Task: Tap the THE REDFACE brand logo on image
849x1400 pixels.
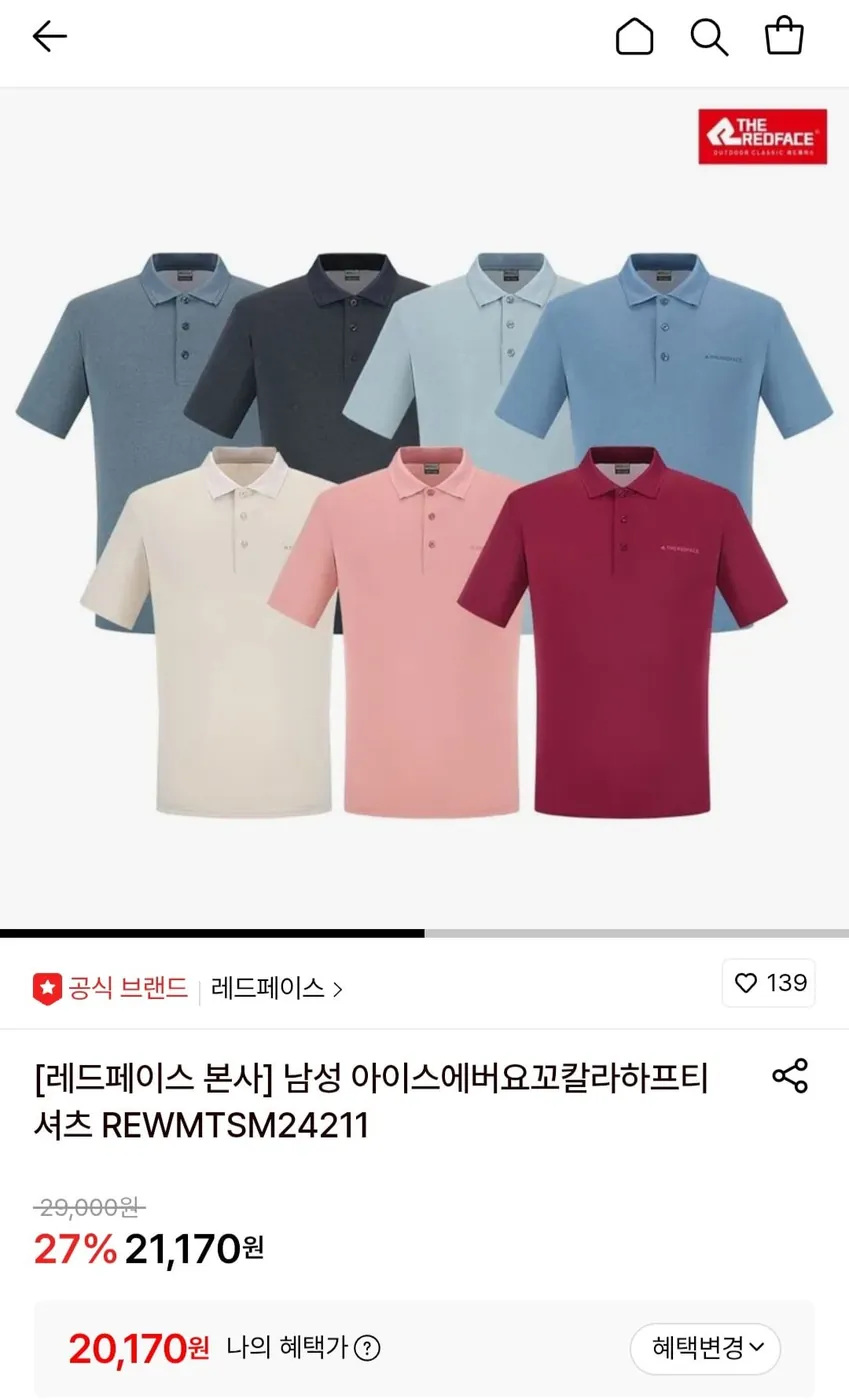Action: click(763, 136)
